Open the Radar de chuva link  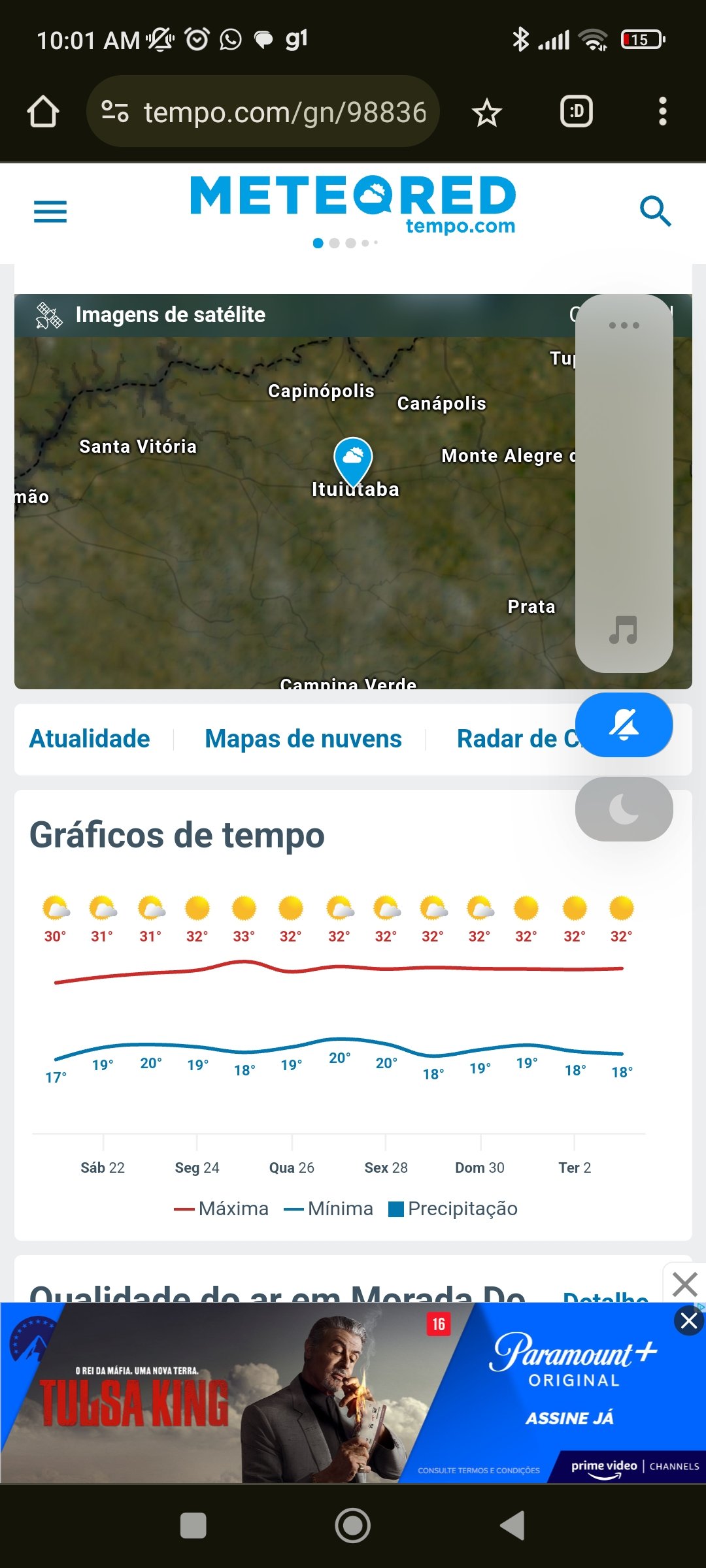click(516, 739)
